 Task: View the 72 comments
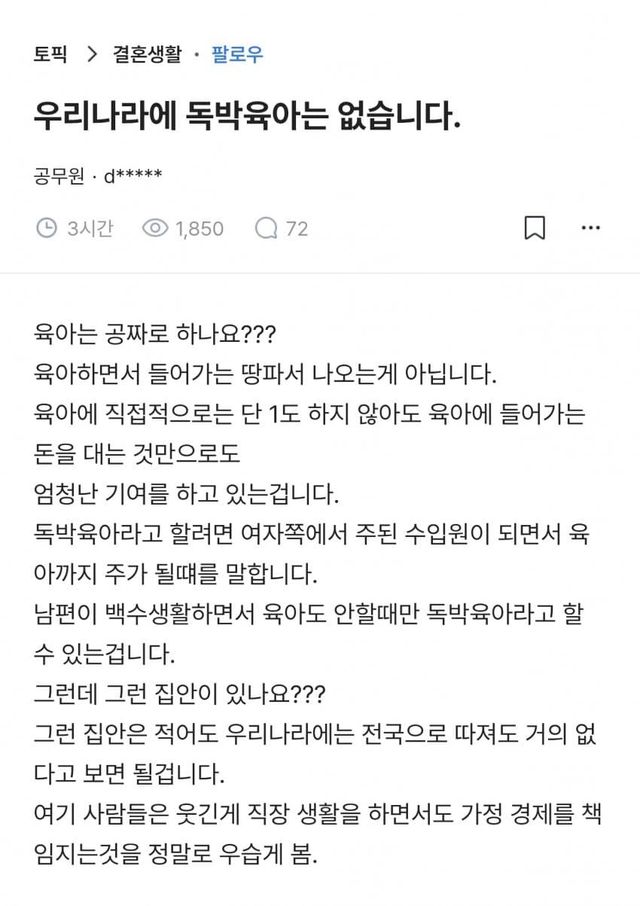click(x=282, y=229)
